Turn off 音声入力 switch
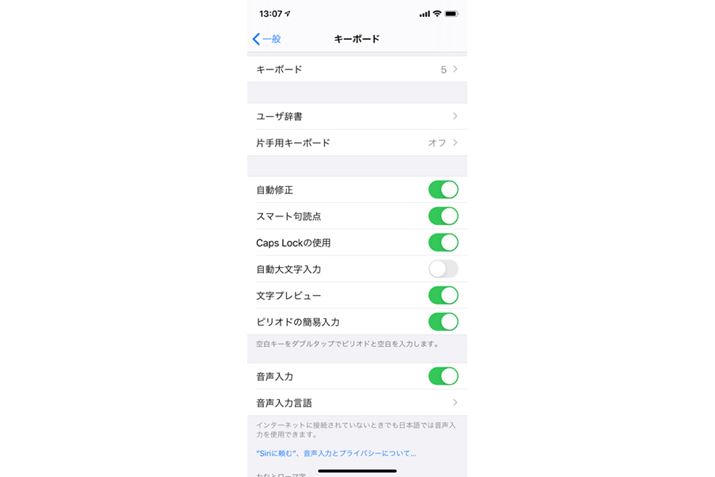The width and height of the screenshot is (715, 477). tap(443, 376)
